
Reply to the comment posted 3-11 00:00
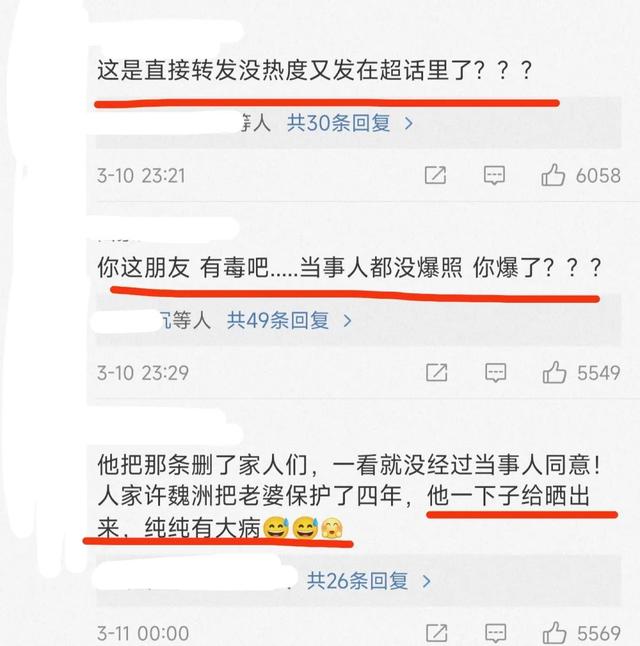494,633
